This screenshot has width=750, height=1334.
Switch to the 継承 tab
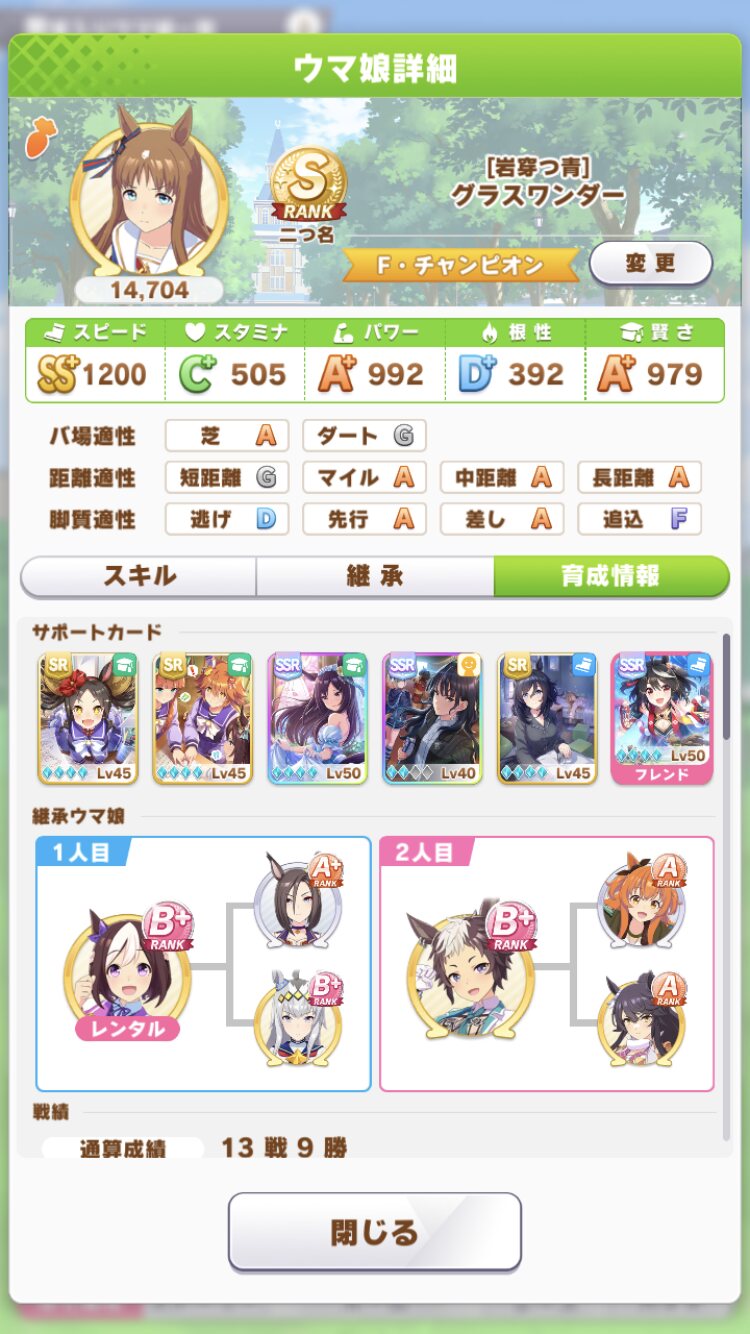point(375,576)
